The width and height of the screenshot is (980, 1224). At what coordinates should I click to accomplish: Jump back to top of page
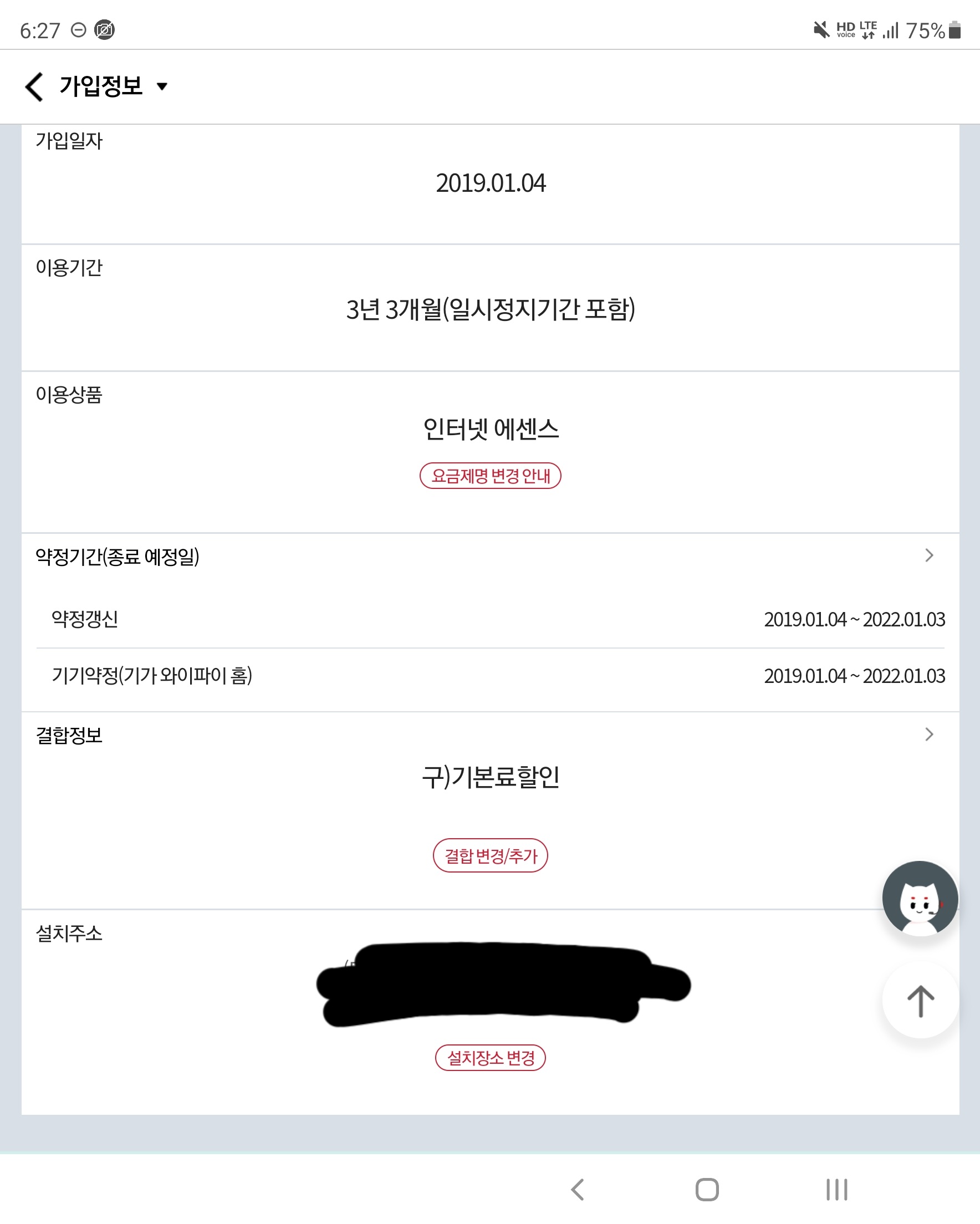[x=920, y=1000]
